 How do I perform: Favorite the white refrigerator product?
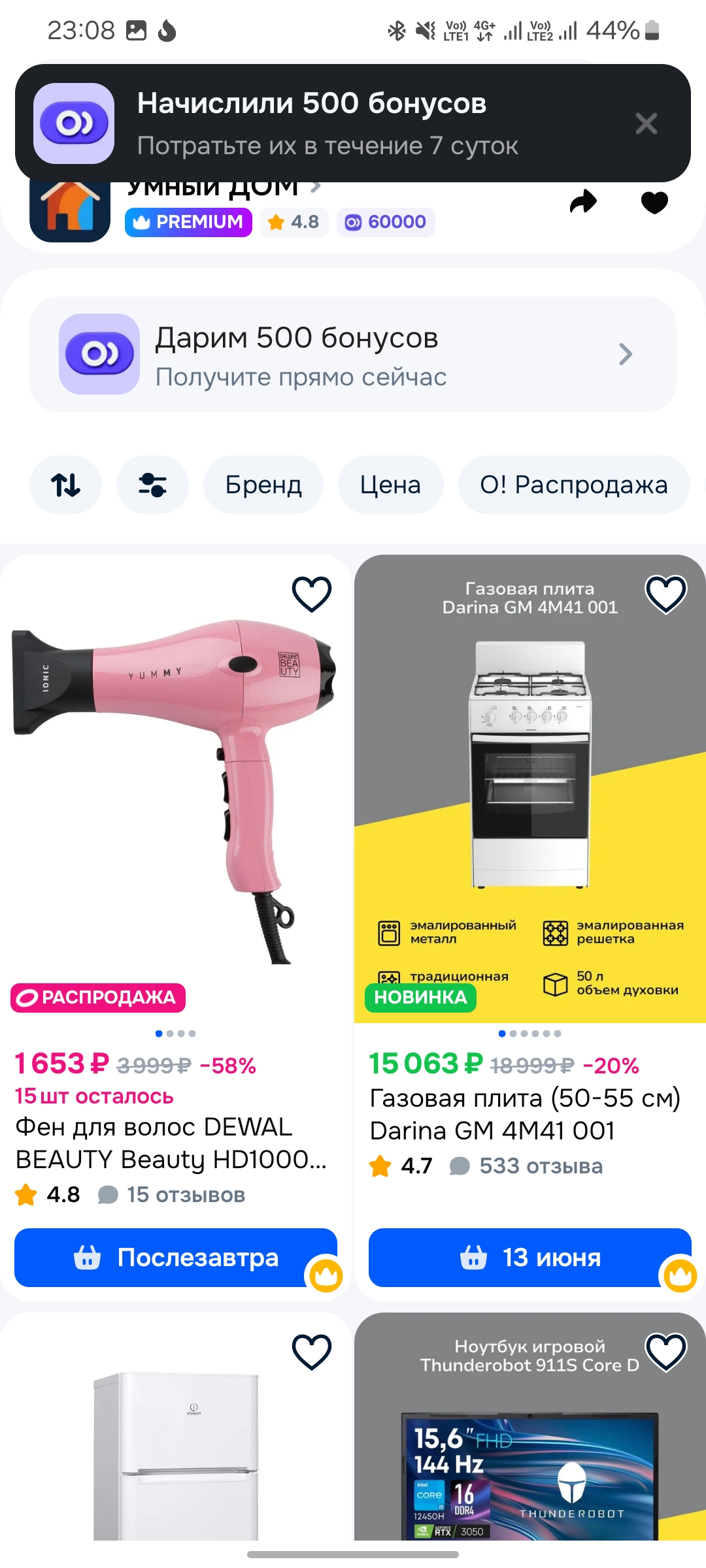pos(311,1352)
